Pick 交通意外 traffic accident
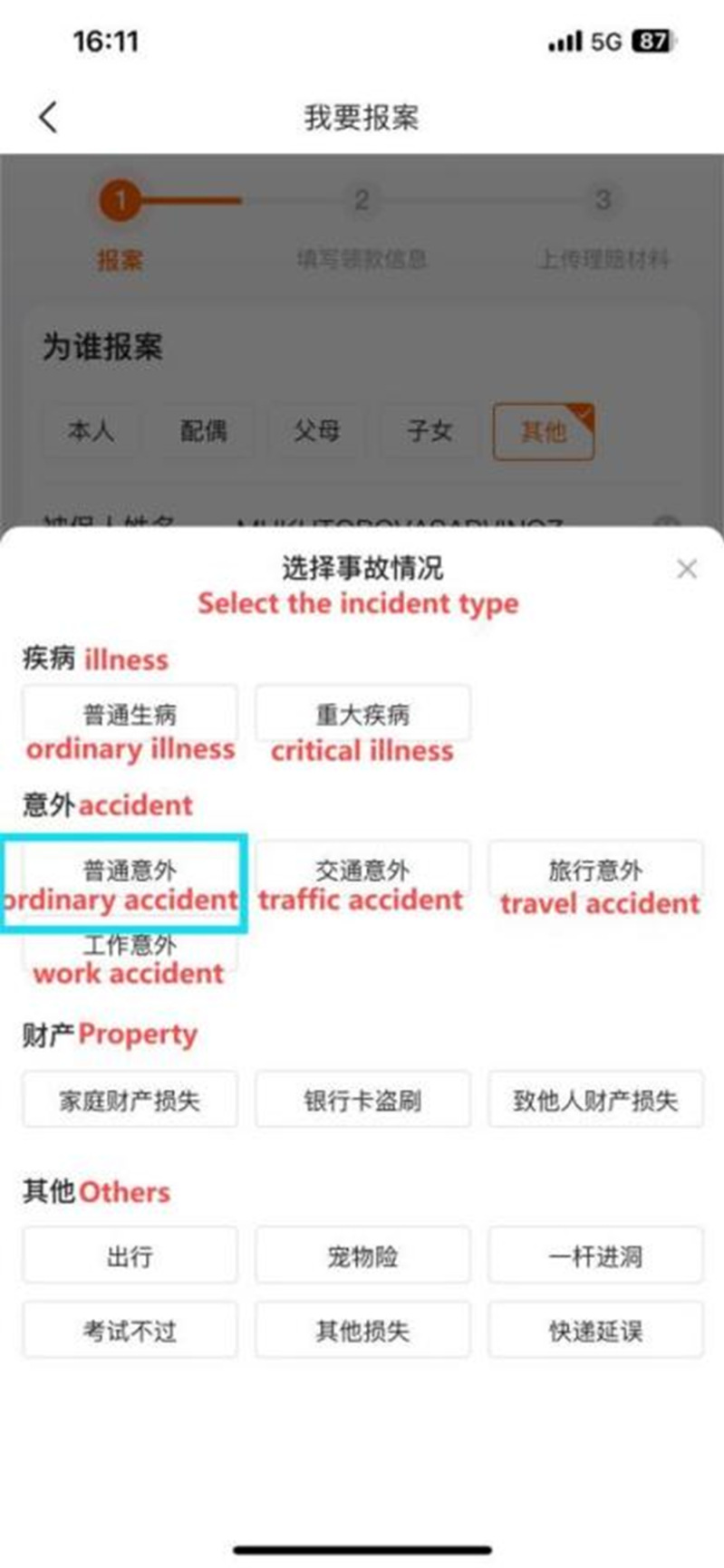This screenshot has width=724, height=1568. (x=362, y=871)
